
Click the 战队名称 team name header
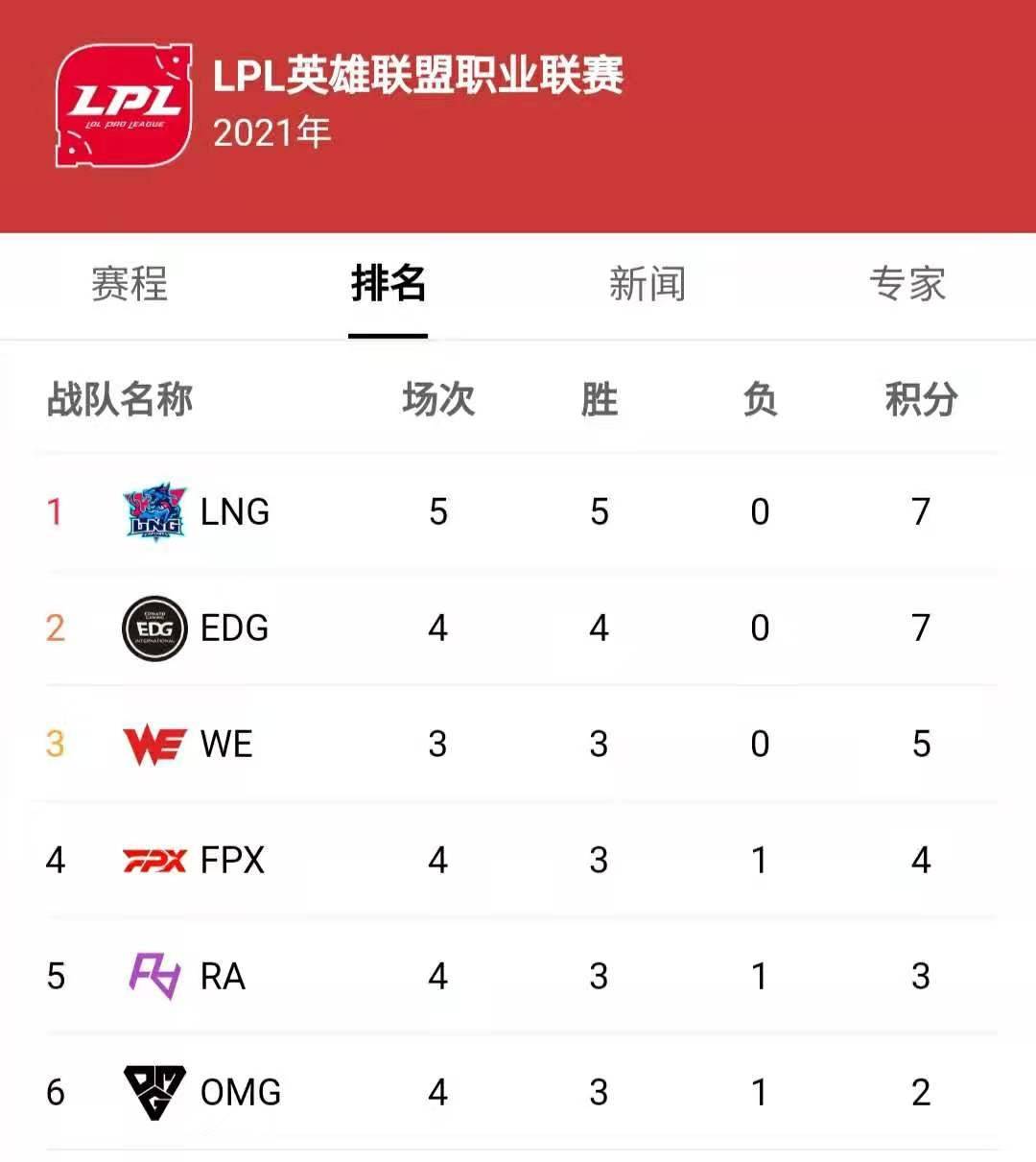point(120,400)
